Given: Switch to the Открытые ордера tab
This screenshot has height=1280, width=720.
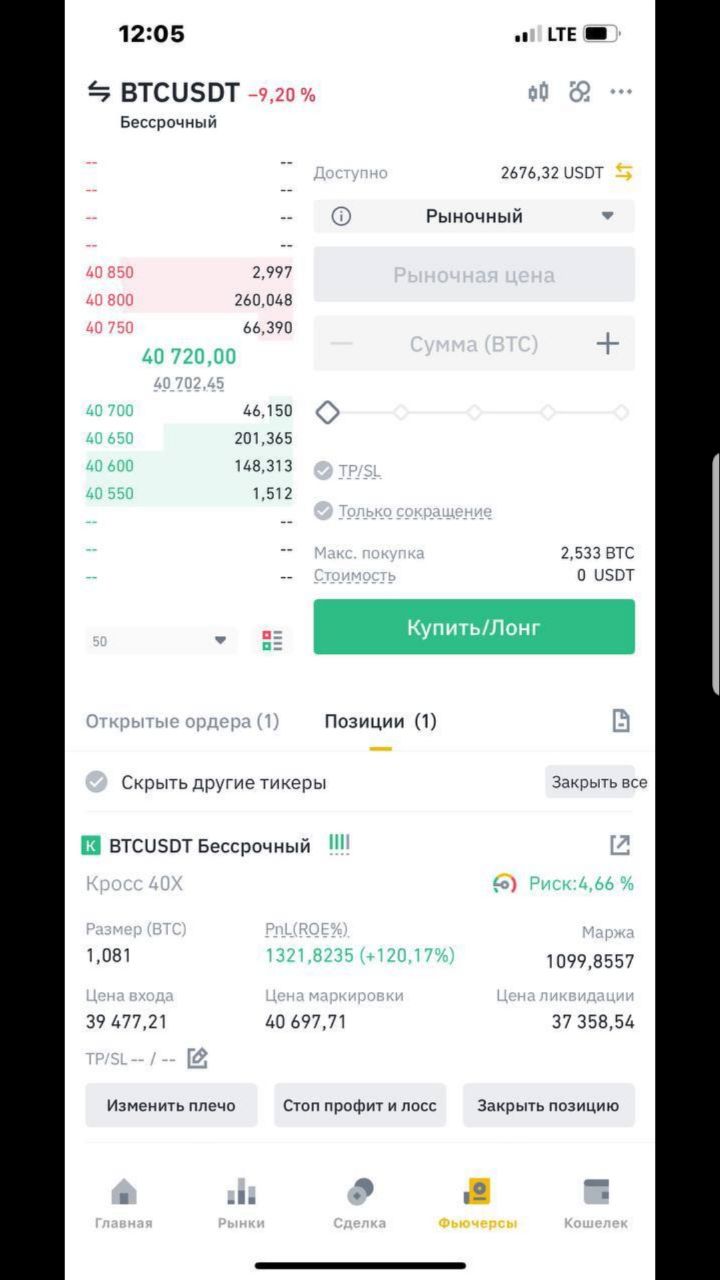Looking at the screenshot, I should [182, 721].
